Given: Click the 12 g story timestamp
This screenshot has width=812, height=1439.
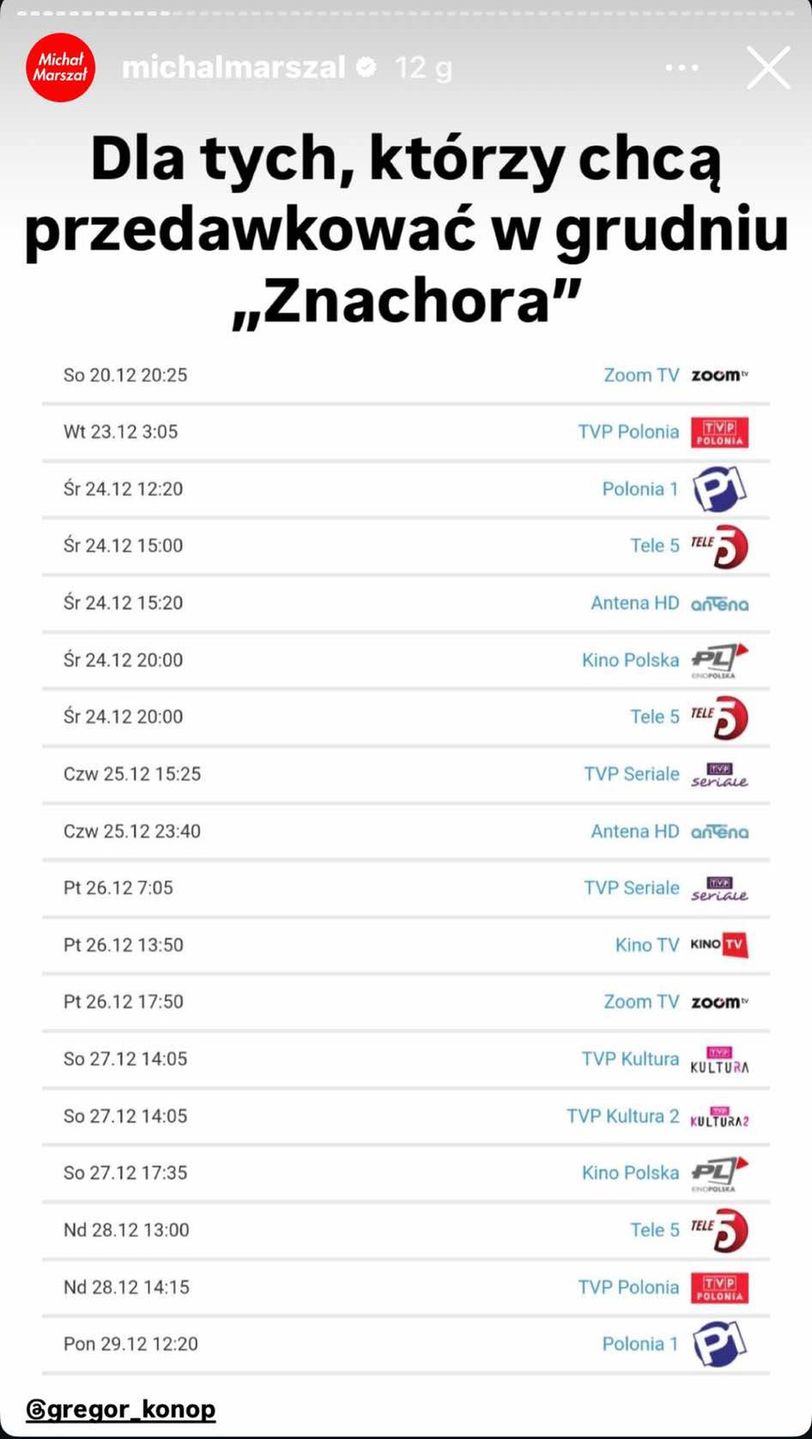Looking at the screenshot, I should coord(424,67).
